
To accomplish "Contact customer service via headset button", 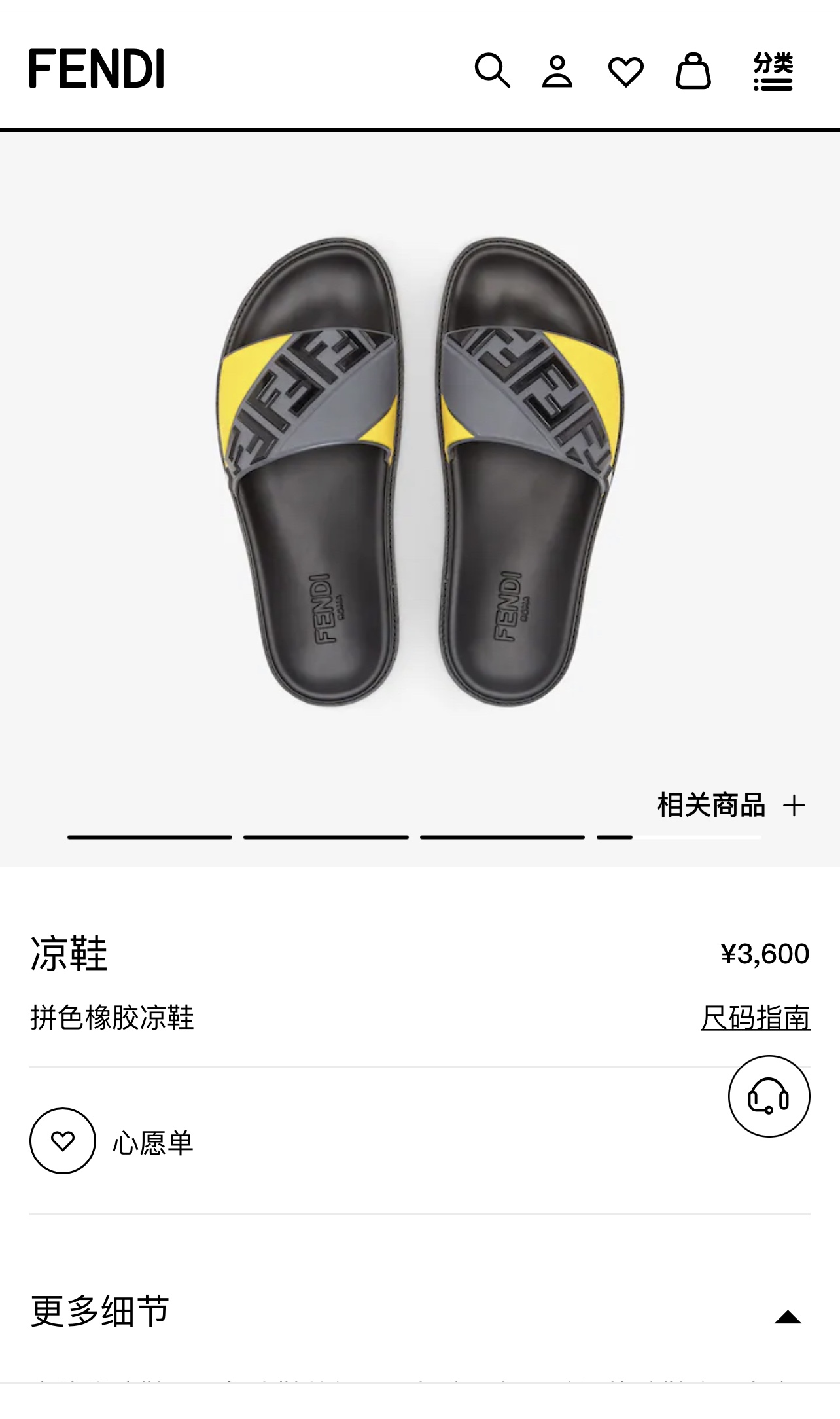I will coord(769,1096).
